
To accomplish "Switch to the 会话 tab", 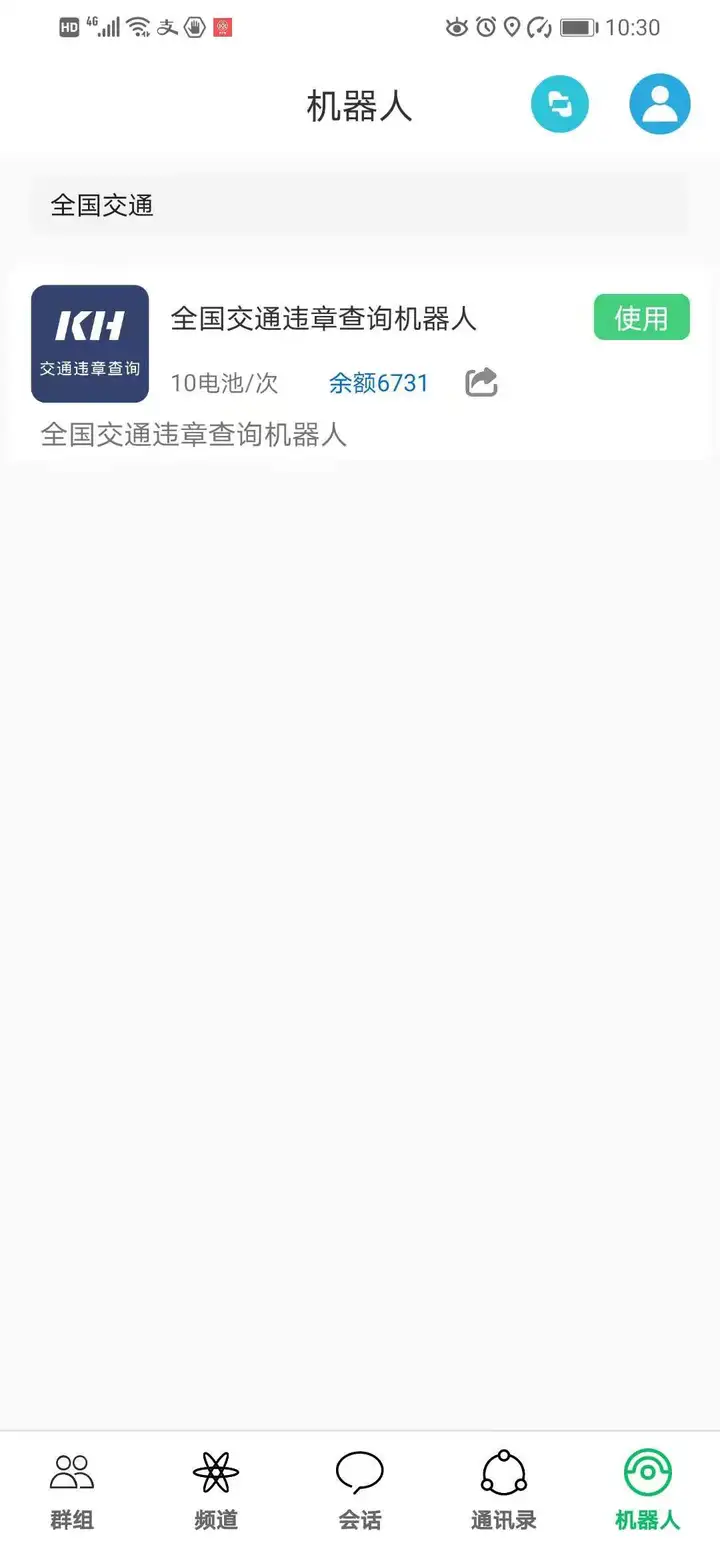I will pos(360,1492).
